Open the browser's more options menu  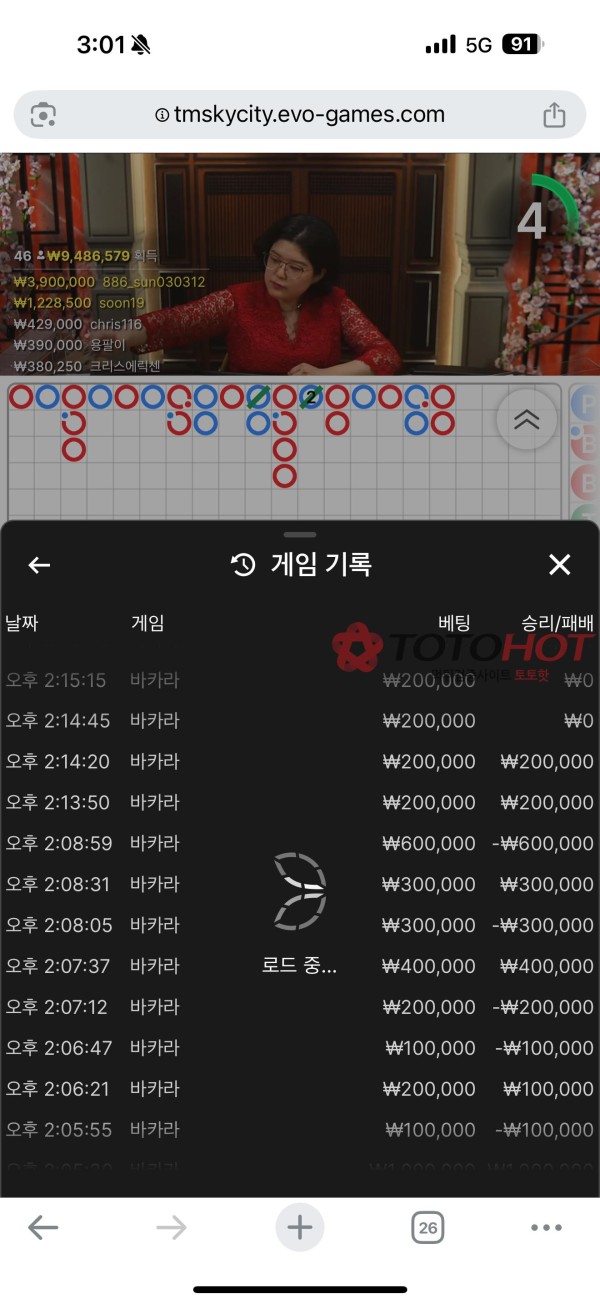[547, 1227]
